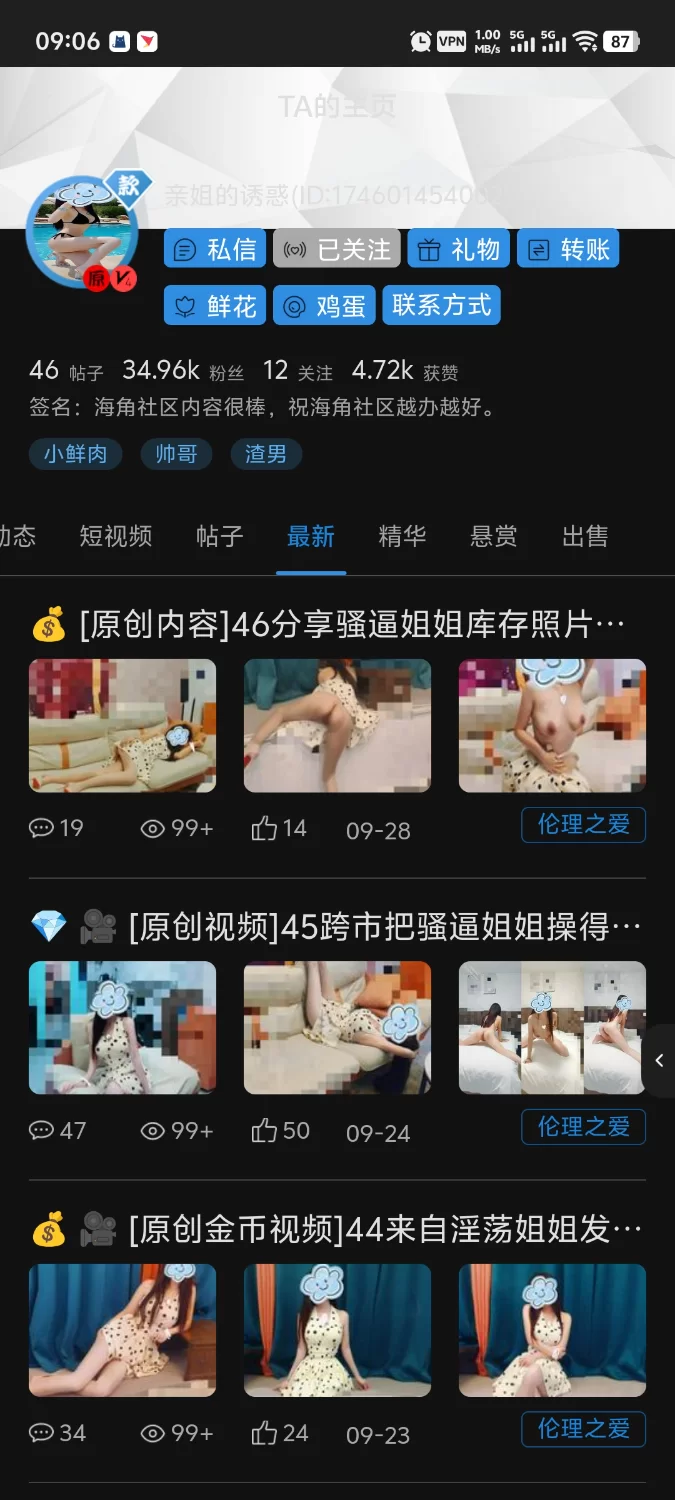Screen dimensions: 675x1500
Task: Tap the 伦理之爱 tag on 09-28 post
Action: (583, 825)
